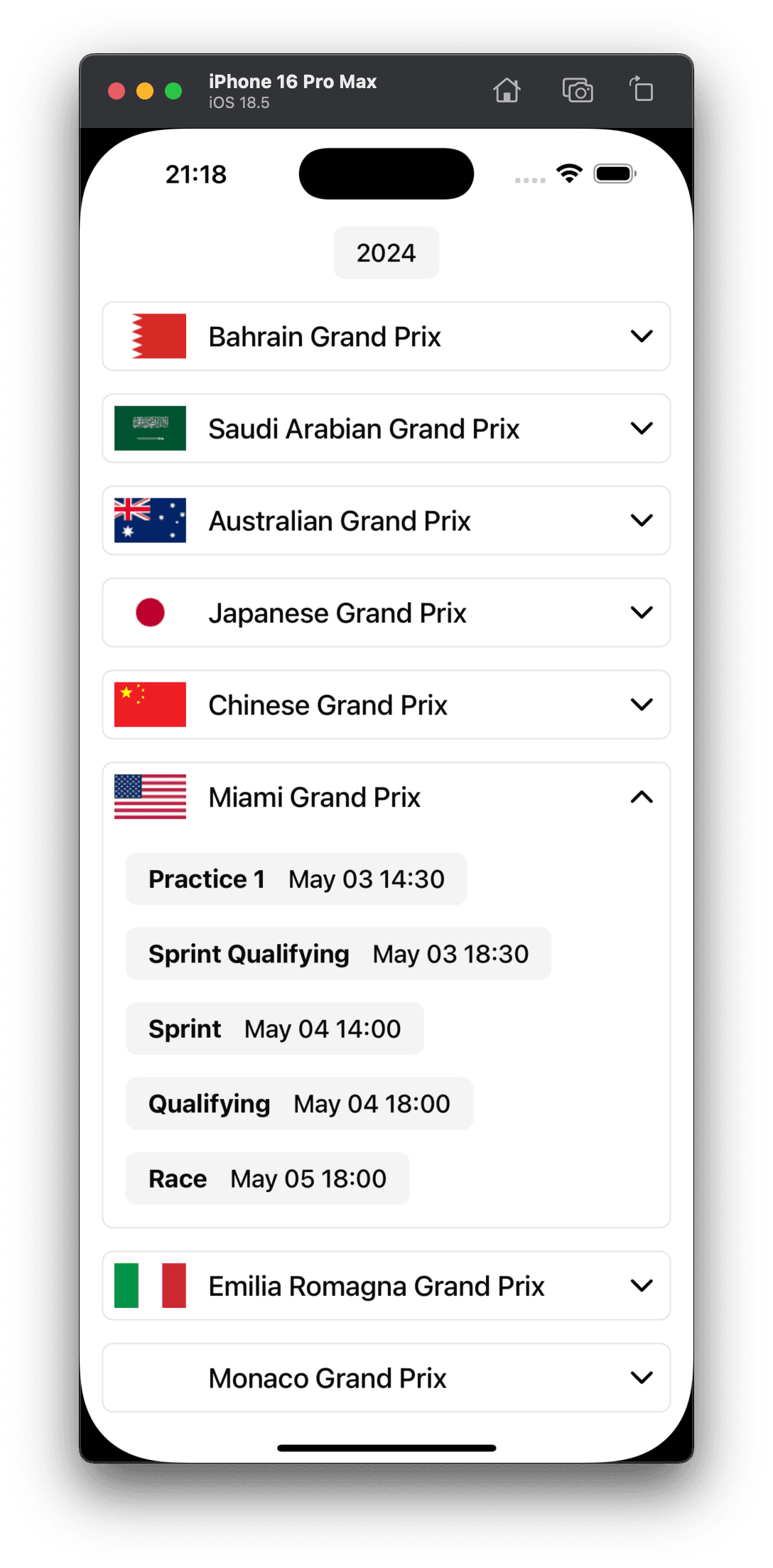Image resolution: width=773 pixels, height=1568 pixels.
Task: Take a simulator screenshot
Action: (x=578, y=91)
